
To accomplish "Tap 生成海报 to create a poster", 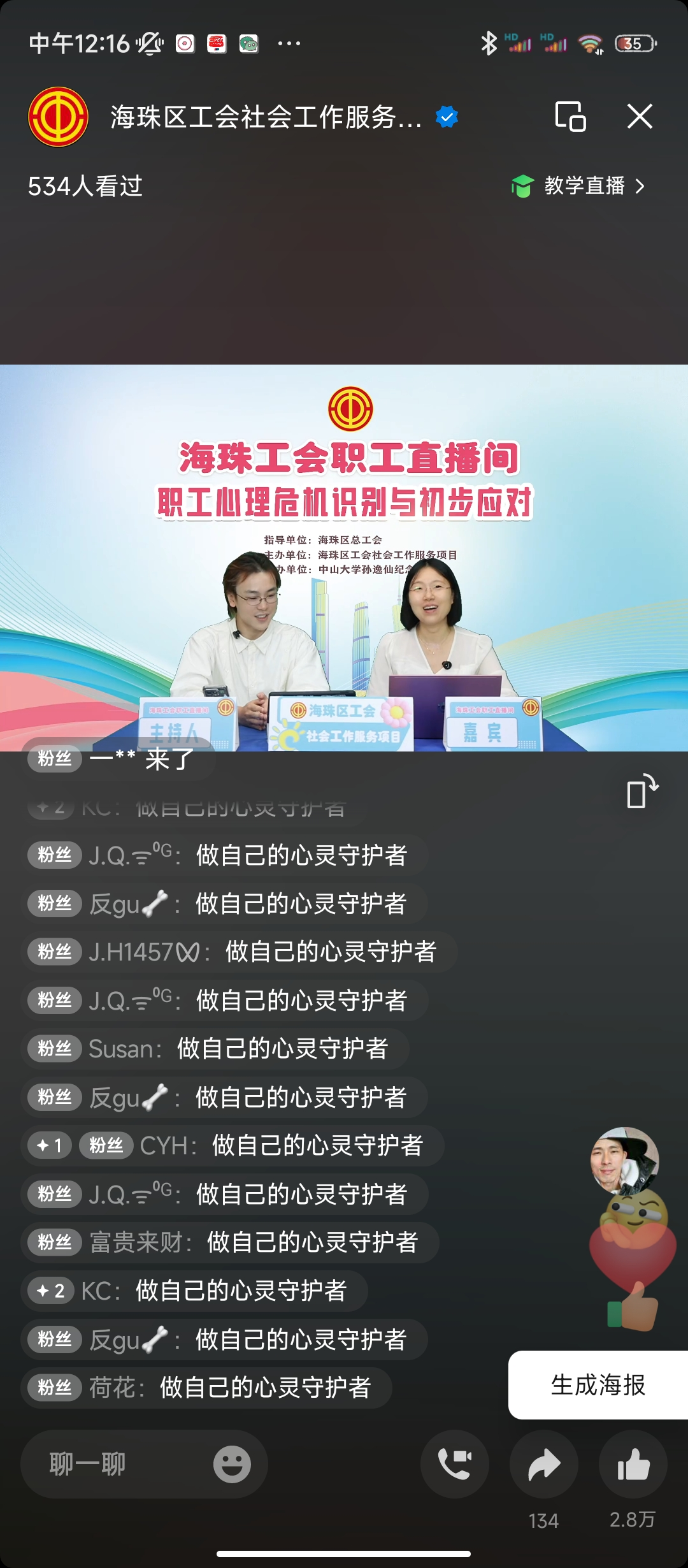I will tap(598, 1384).
